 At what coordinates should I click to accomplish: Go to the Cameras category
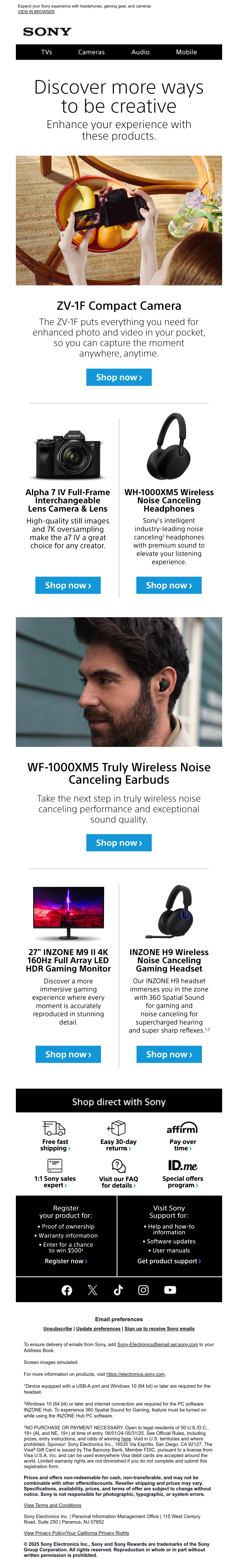91,52
